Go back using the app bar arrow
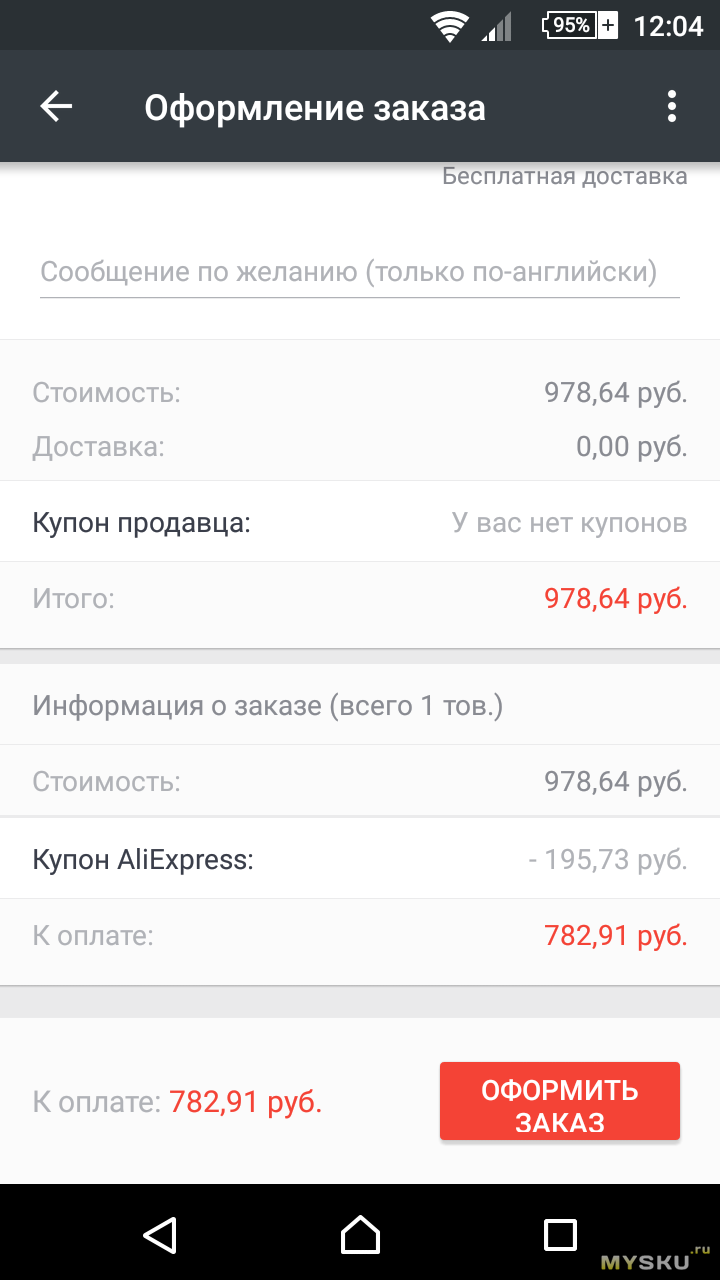 click(56, 107)
